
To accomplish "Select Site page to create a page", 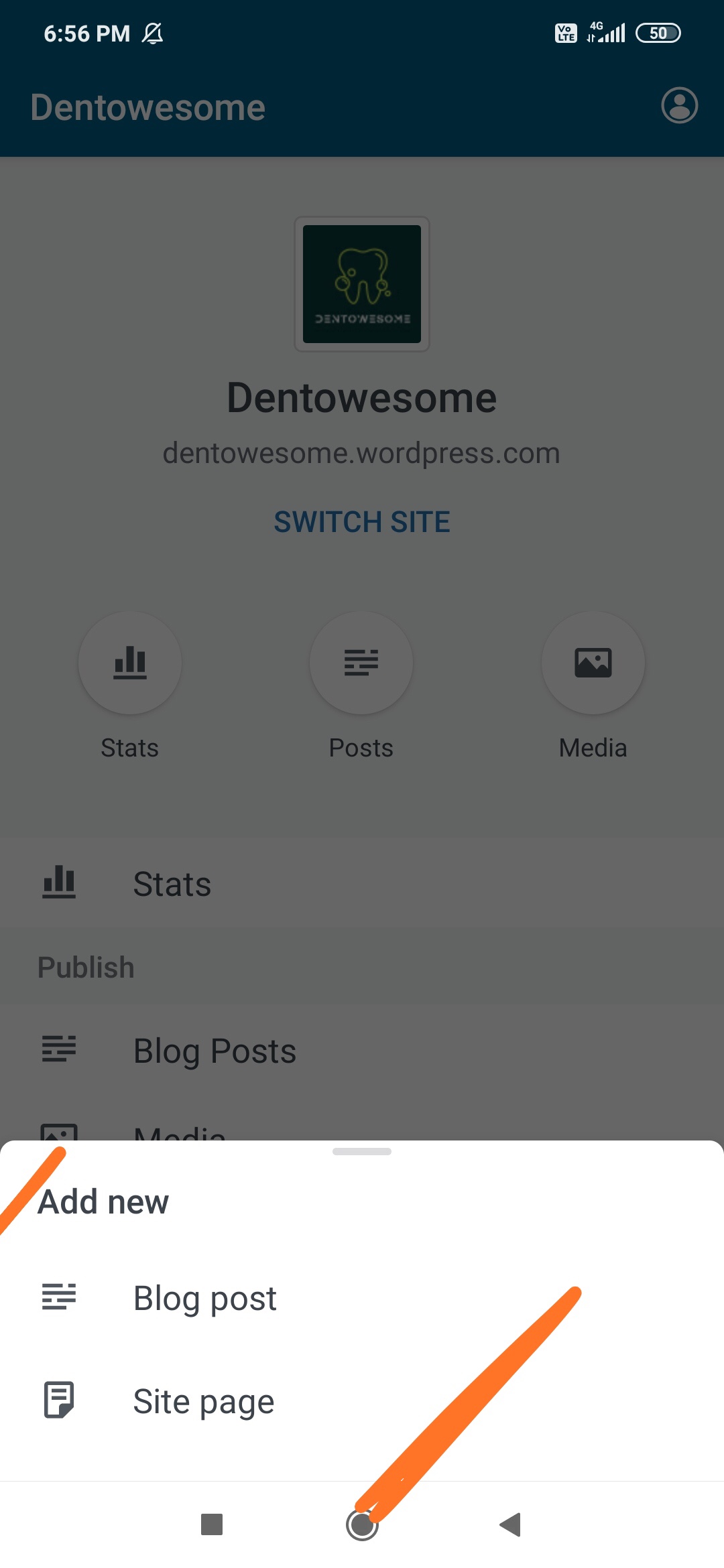I will (x=203, y=1402).
